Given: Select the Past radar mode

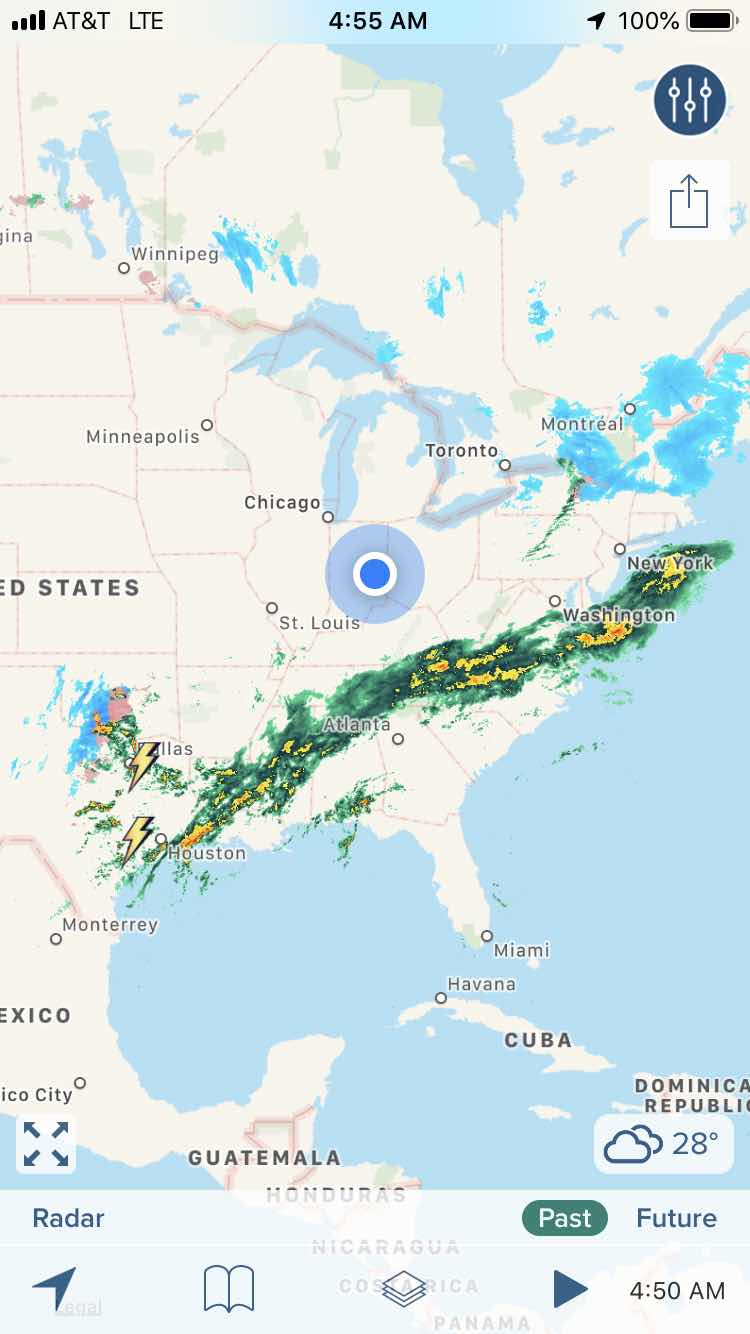Looking at the screenshot, I should click(x=565, y=1218).
